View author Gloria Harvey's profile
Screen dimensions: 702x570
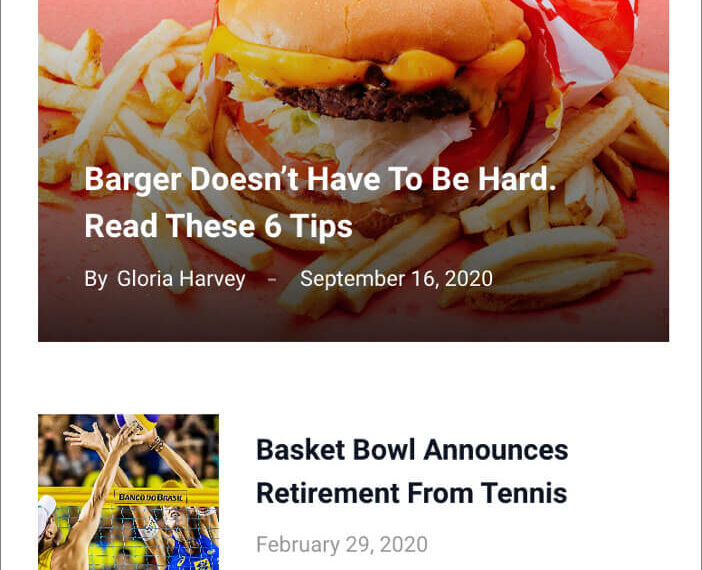[181, 278]
